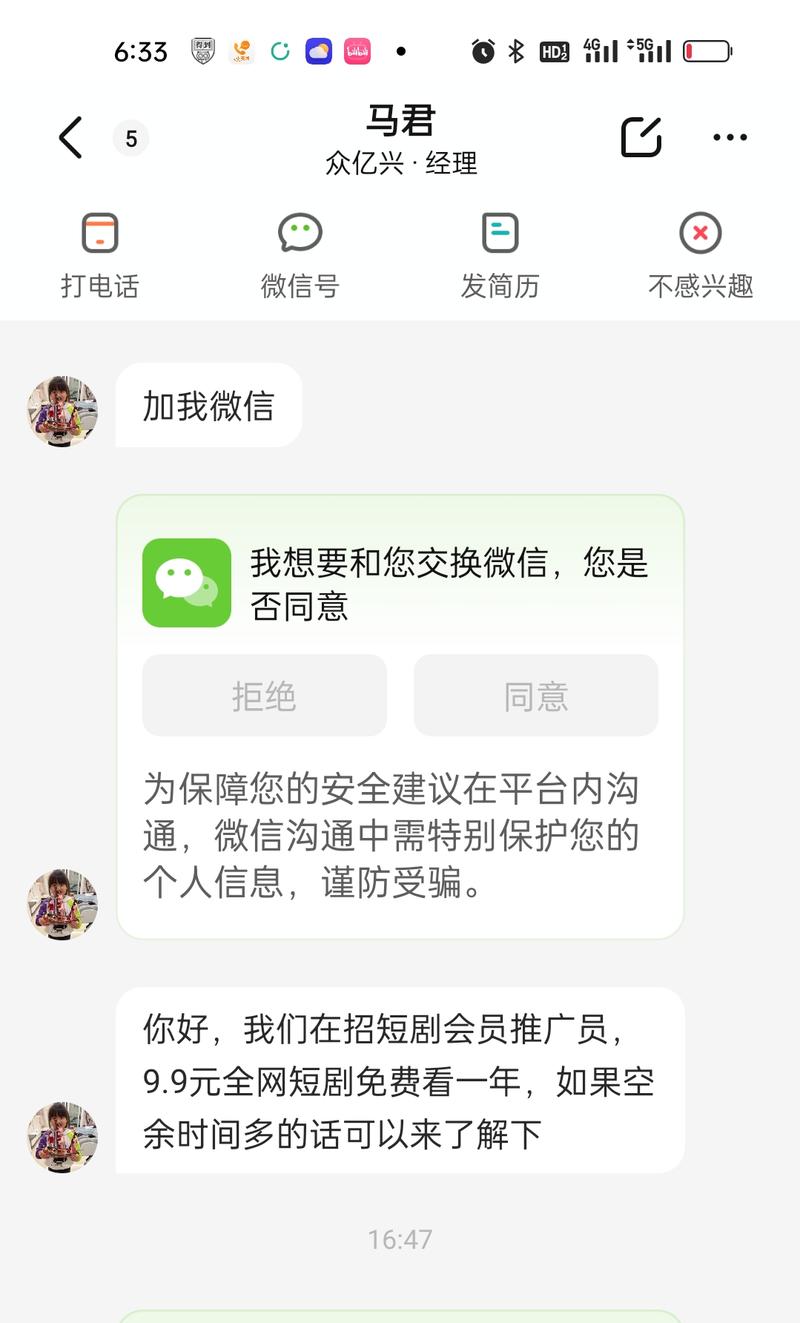Image resolution: width=800 pixels, height=1323 pixels.
Task: Tap the green WeChat logo in the card
Action: click(x=186, y=582)
